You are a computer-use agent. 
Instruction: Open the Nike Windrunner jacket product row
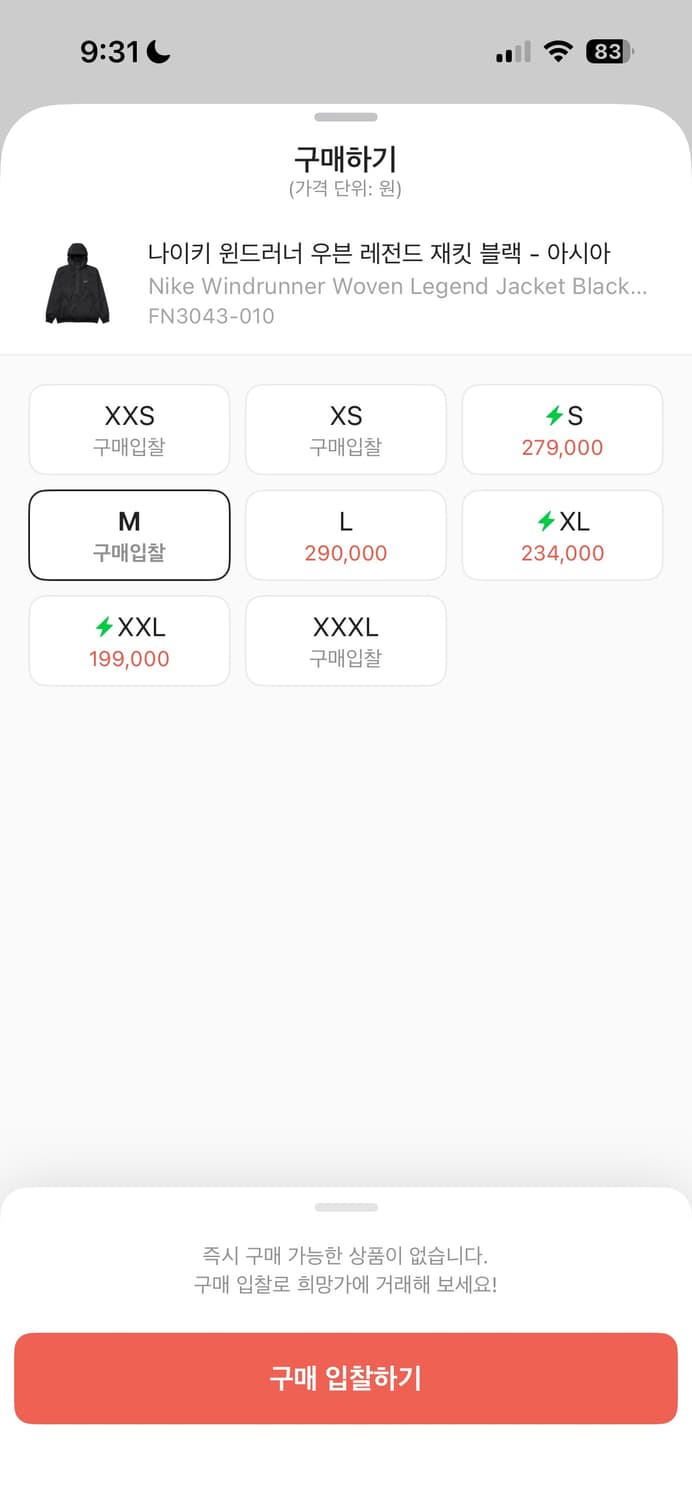click(345, 284)
